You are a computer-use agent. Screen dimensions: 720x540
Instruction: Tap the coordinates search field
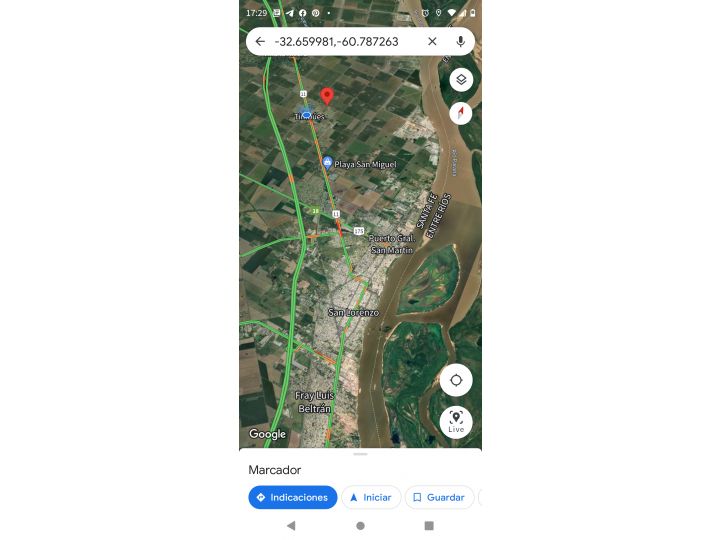coord(340,41)
